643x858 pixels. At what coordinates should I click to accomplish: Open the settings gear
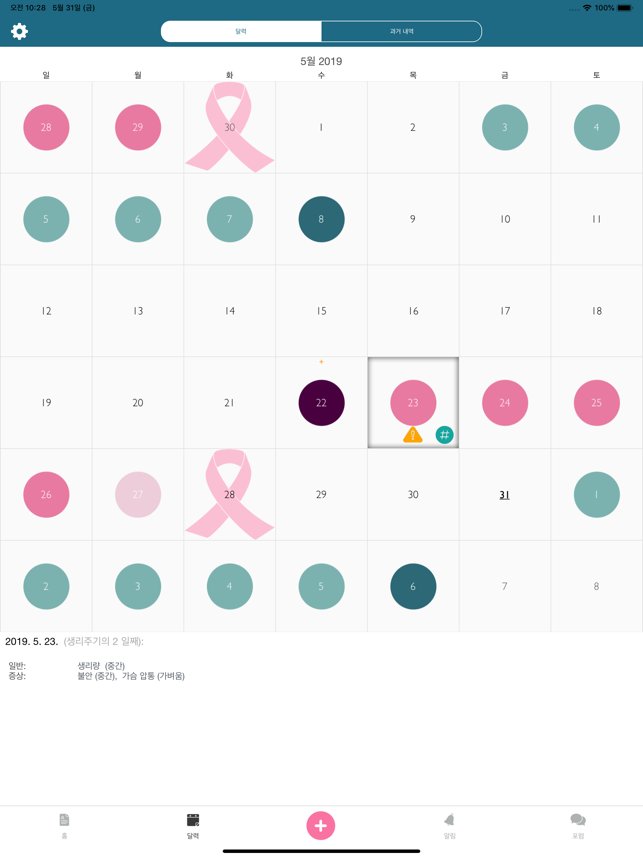point(19,31)
